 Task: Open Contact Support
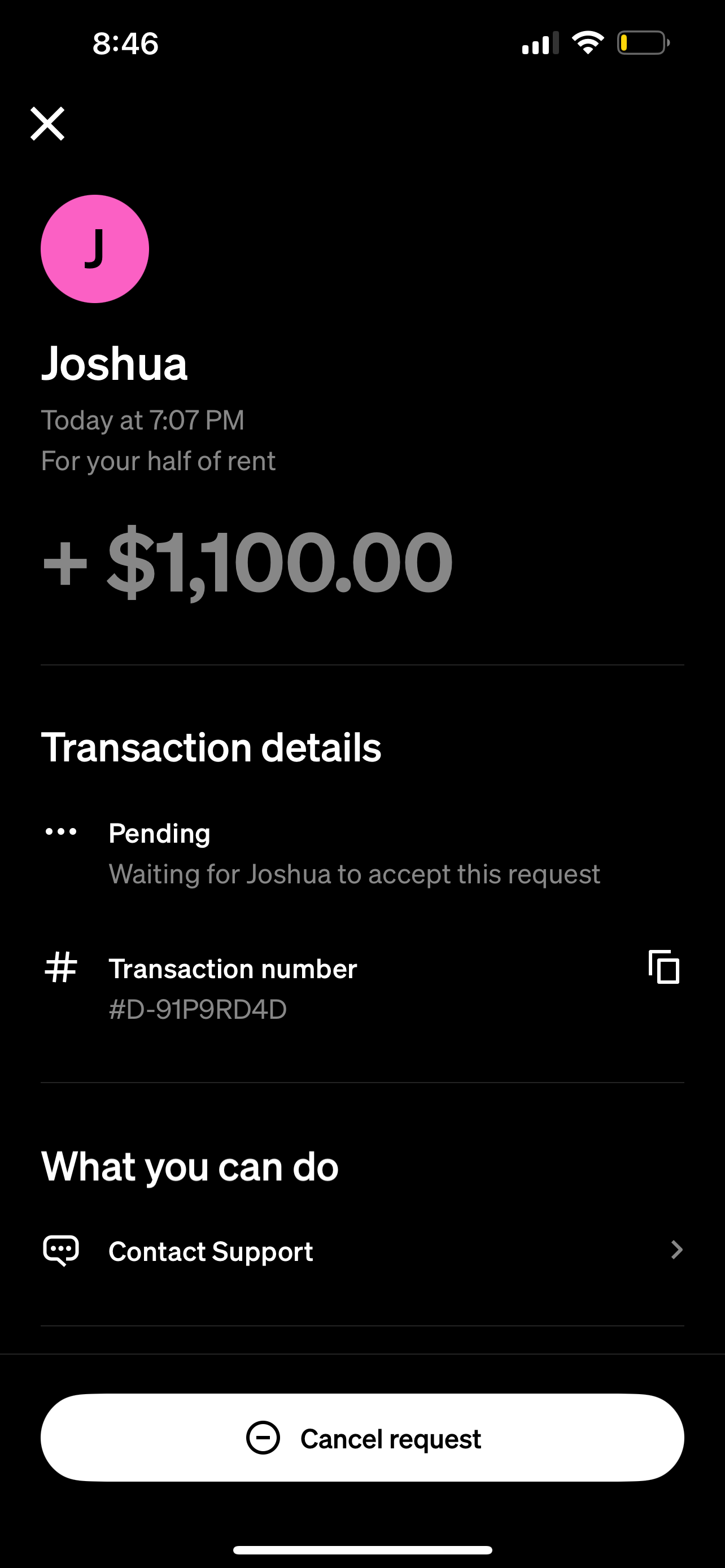pyautogui.click(x=362, y=1251)
